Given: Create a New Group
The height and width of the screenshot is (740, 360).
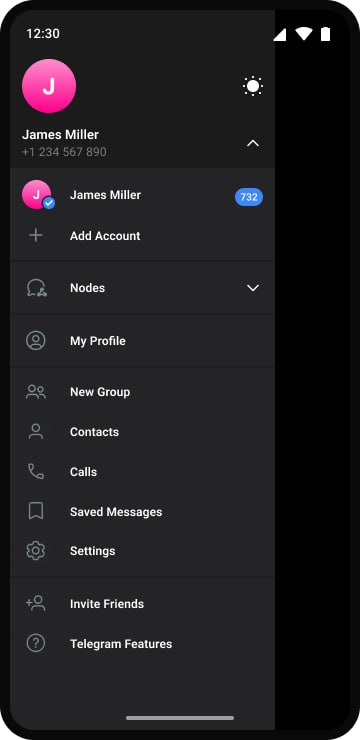Looking at the screenshot, I should [142, 392].
